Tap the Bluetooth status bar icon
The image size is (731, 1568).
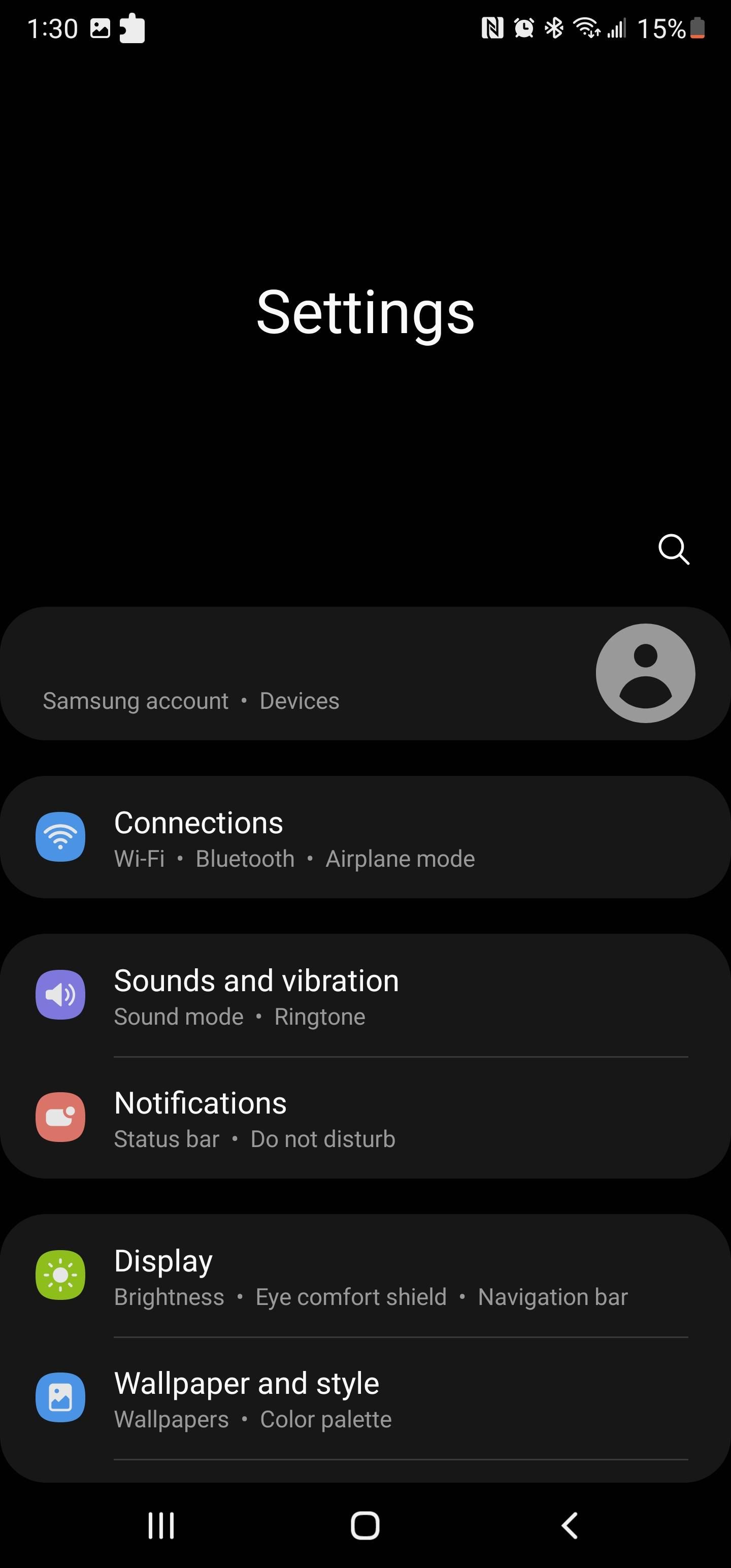coord(554,28)
